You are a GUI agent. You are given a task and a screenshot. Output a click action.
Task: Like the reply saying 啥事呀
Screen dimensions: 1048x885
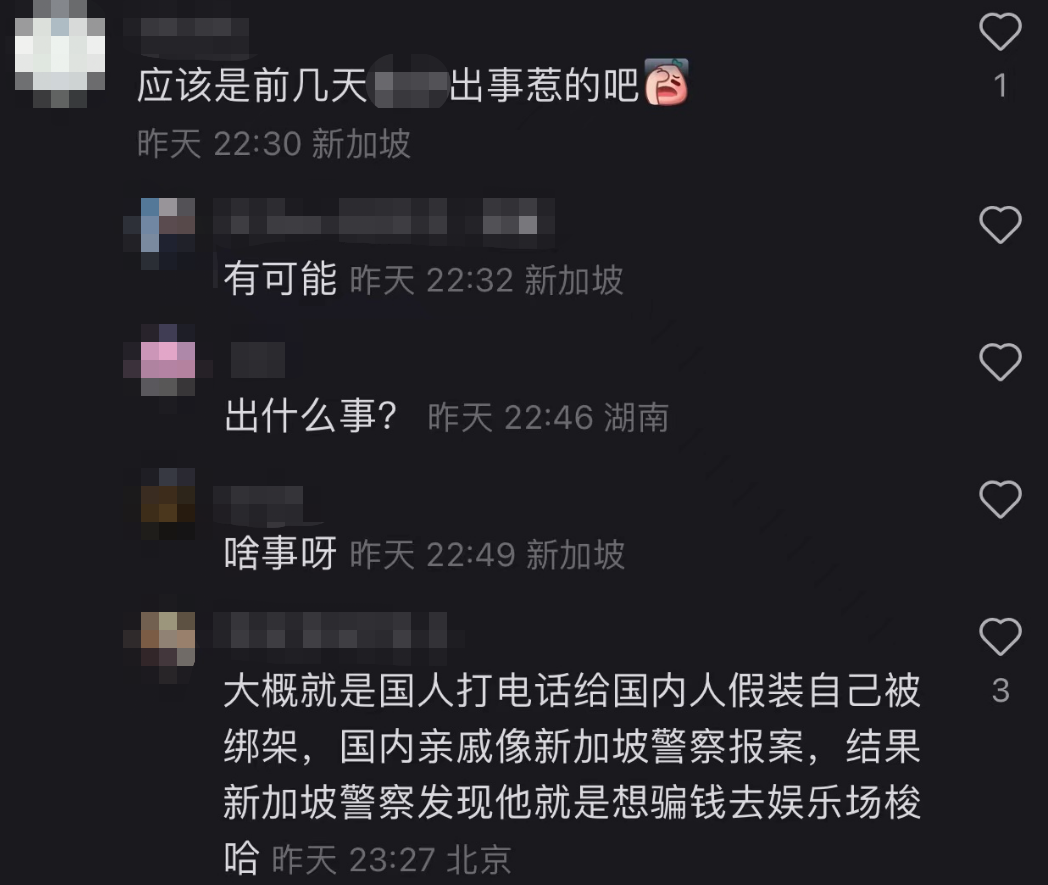tap(999, 499)
